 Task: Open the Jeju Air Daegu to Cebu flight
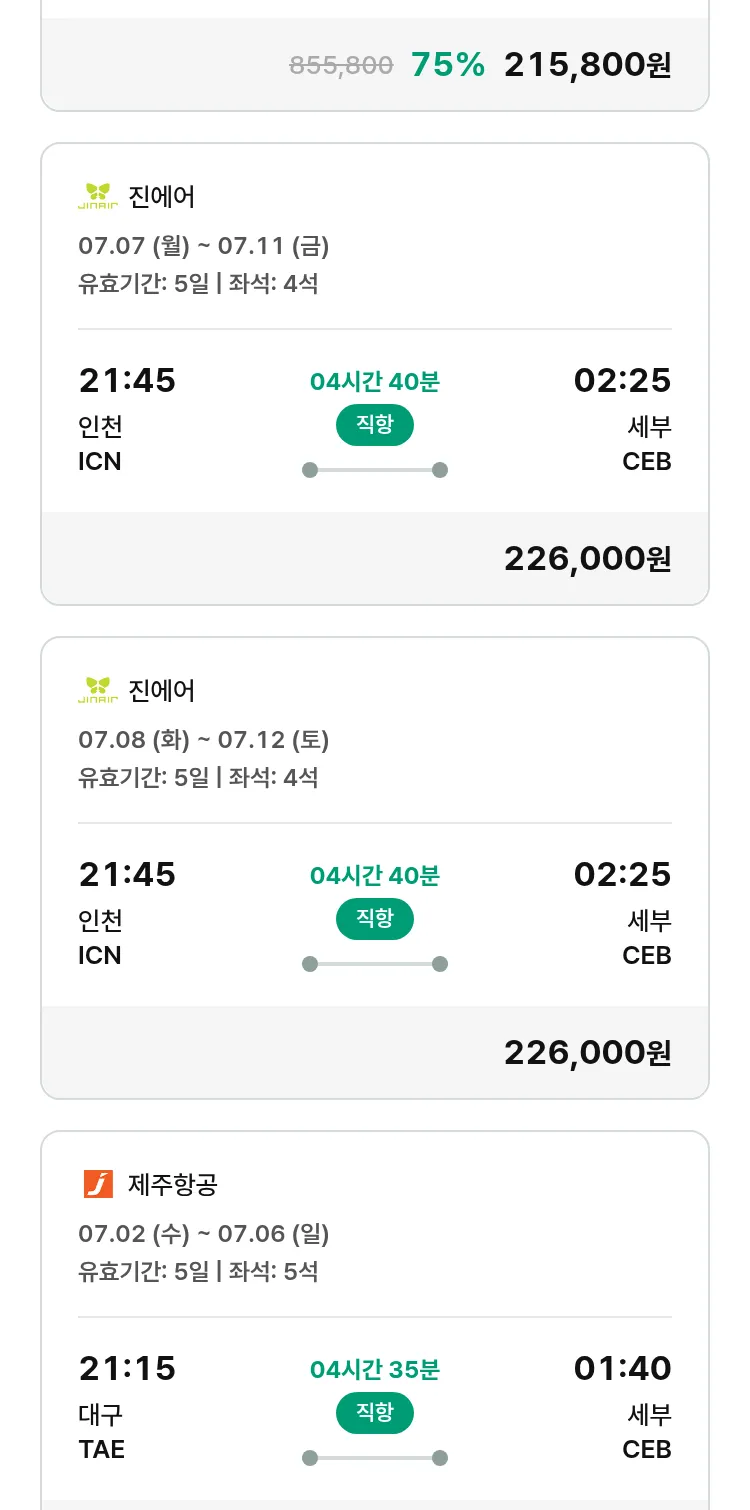pos(375,1320)
